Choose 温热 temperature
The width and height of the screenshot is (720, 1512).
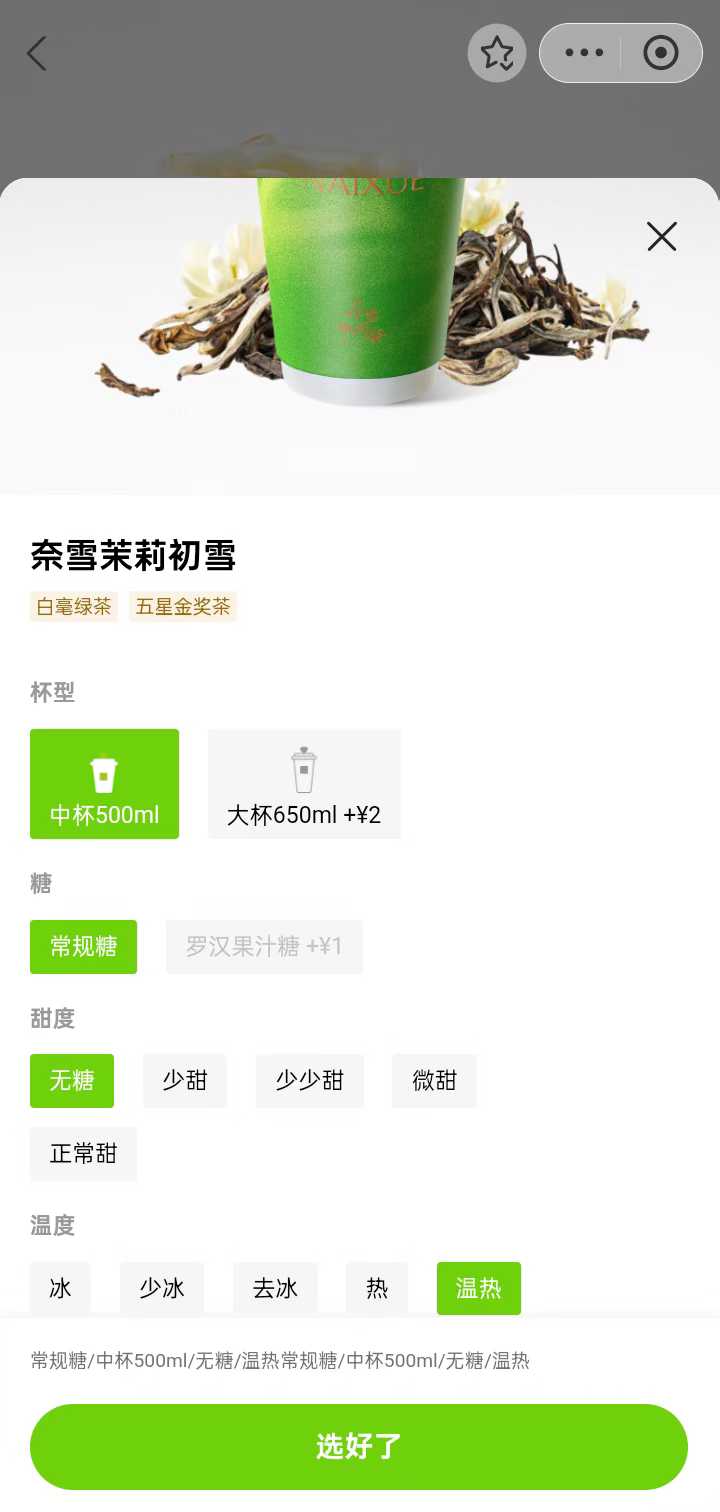(479, 1288)
